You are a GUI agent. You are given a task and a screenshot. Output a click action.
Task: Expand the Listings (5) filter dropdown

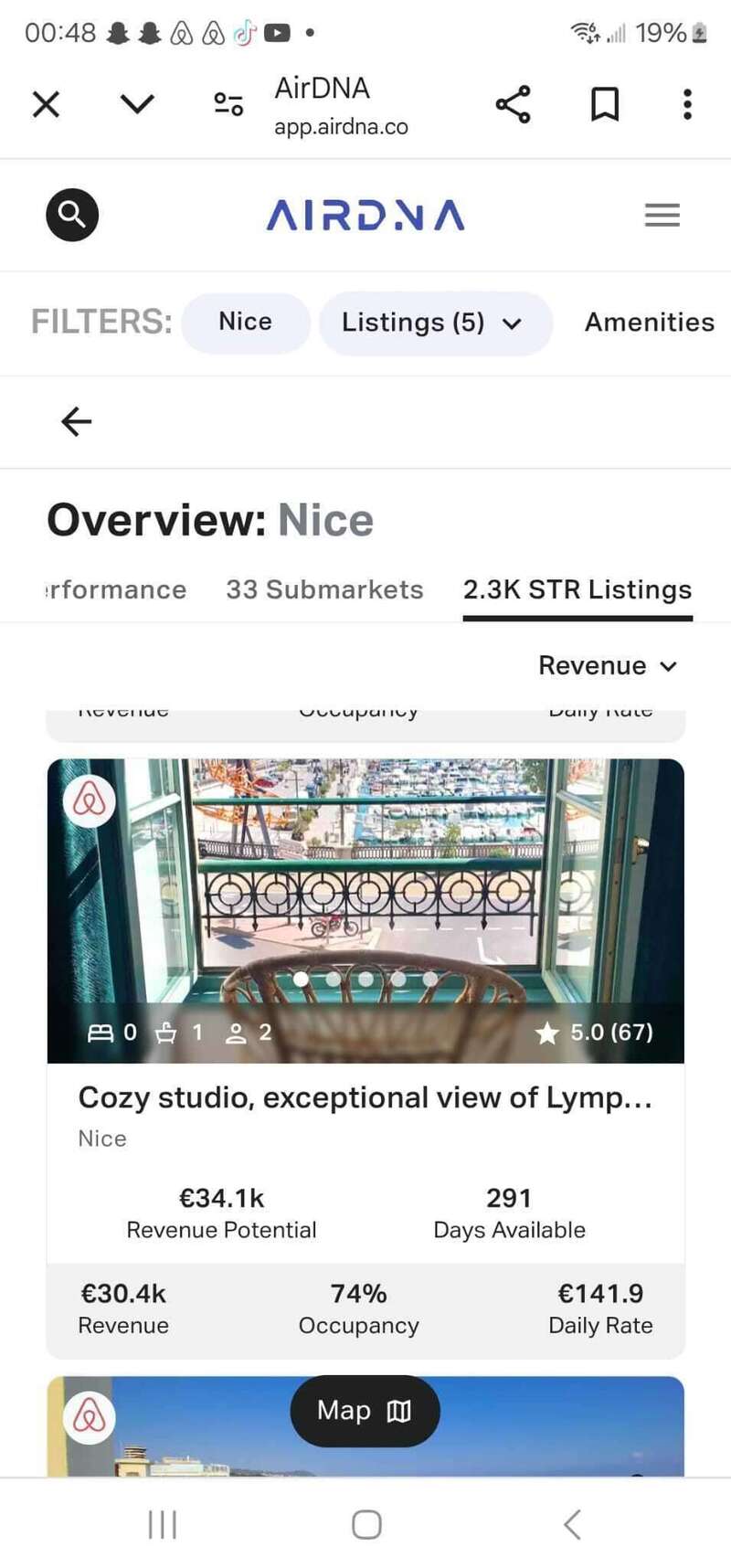(434, 323)
